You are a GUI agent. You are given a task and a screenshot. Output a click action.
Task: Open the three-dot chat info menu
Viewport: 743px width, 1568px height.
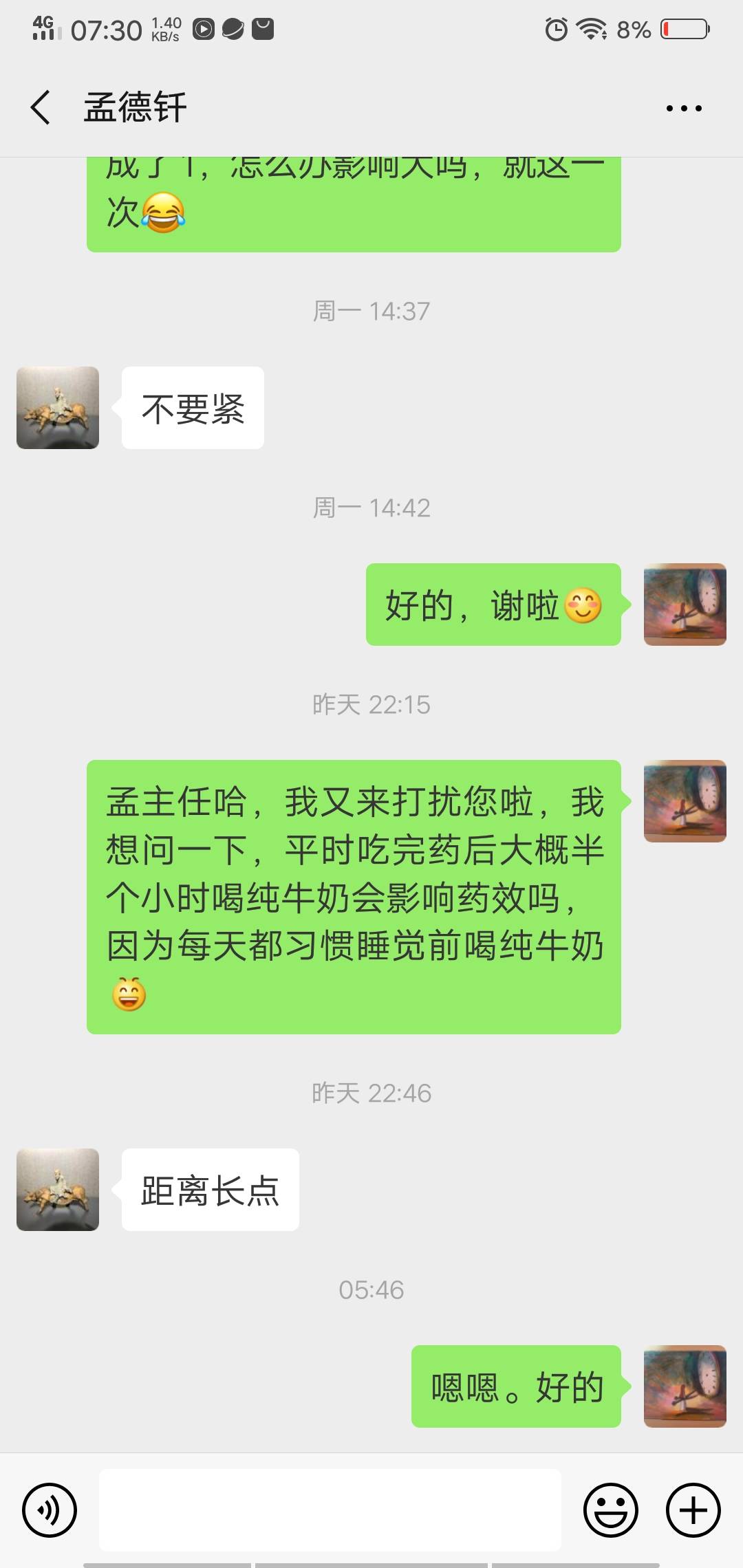point(684,108)
